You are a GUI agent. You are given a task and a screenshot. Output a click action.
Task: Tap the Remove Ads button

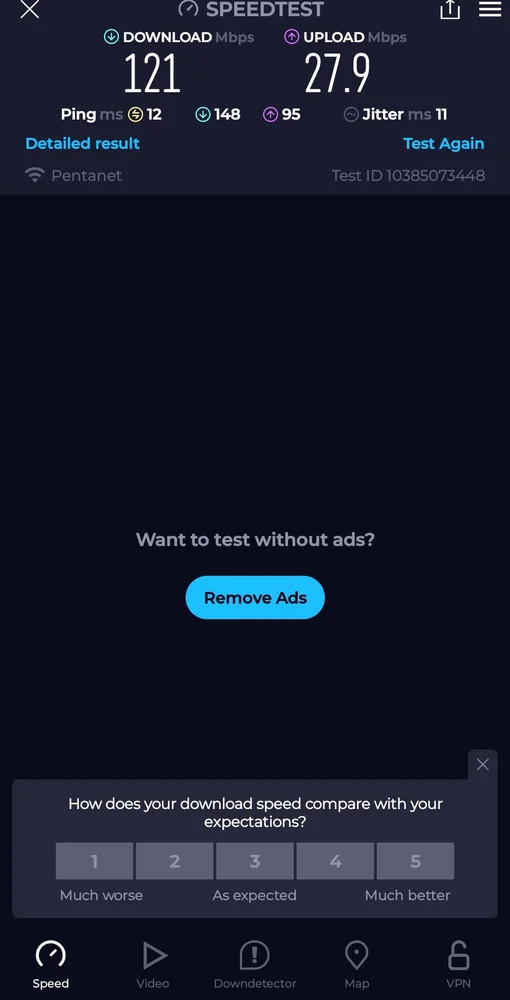255,598
